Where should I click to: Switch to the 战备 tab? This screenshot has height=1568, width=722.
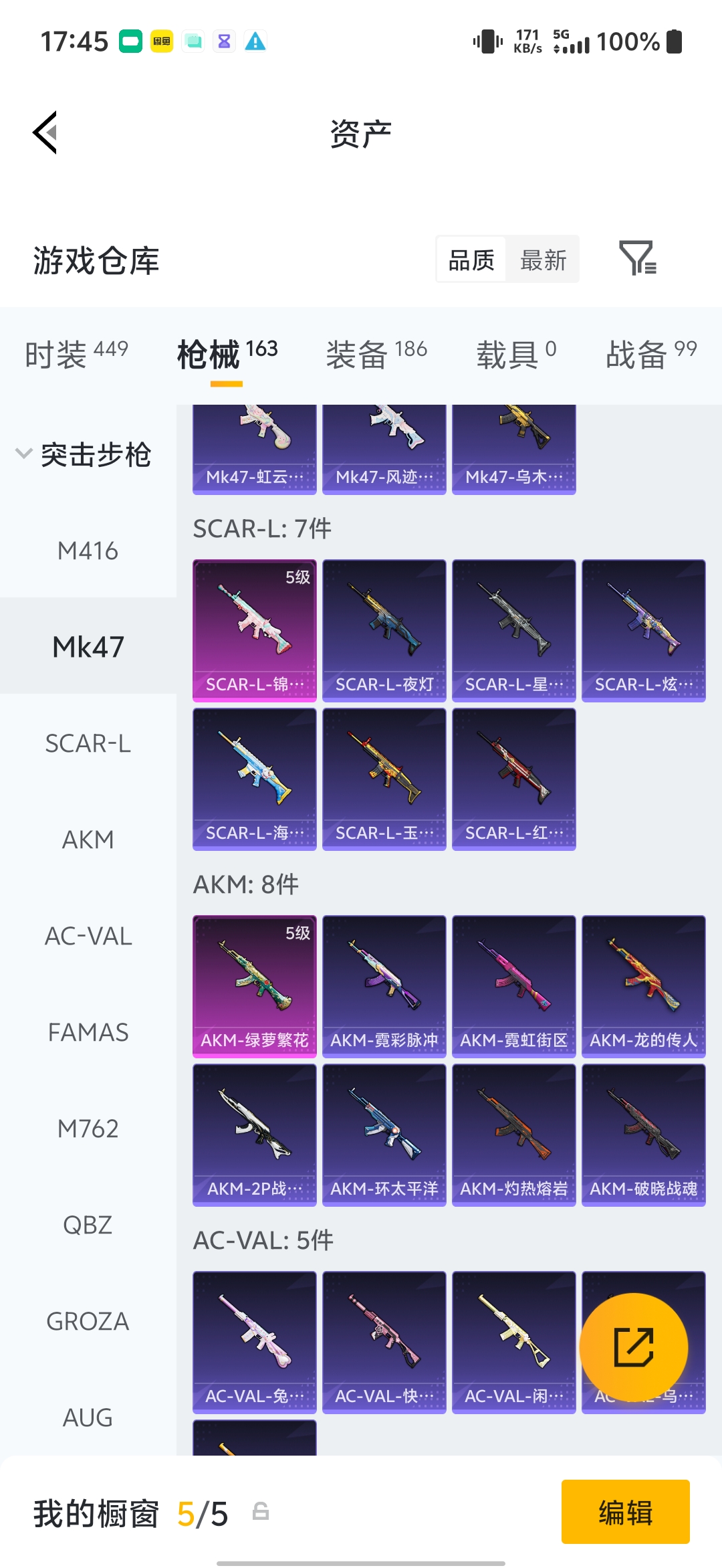coord(651,354)
